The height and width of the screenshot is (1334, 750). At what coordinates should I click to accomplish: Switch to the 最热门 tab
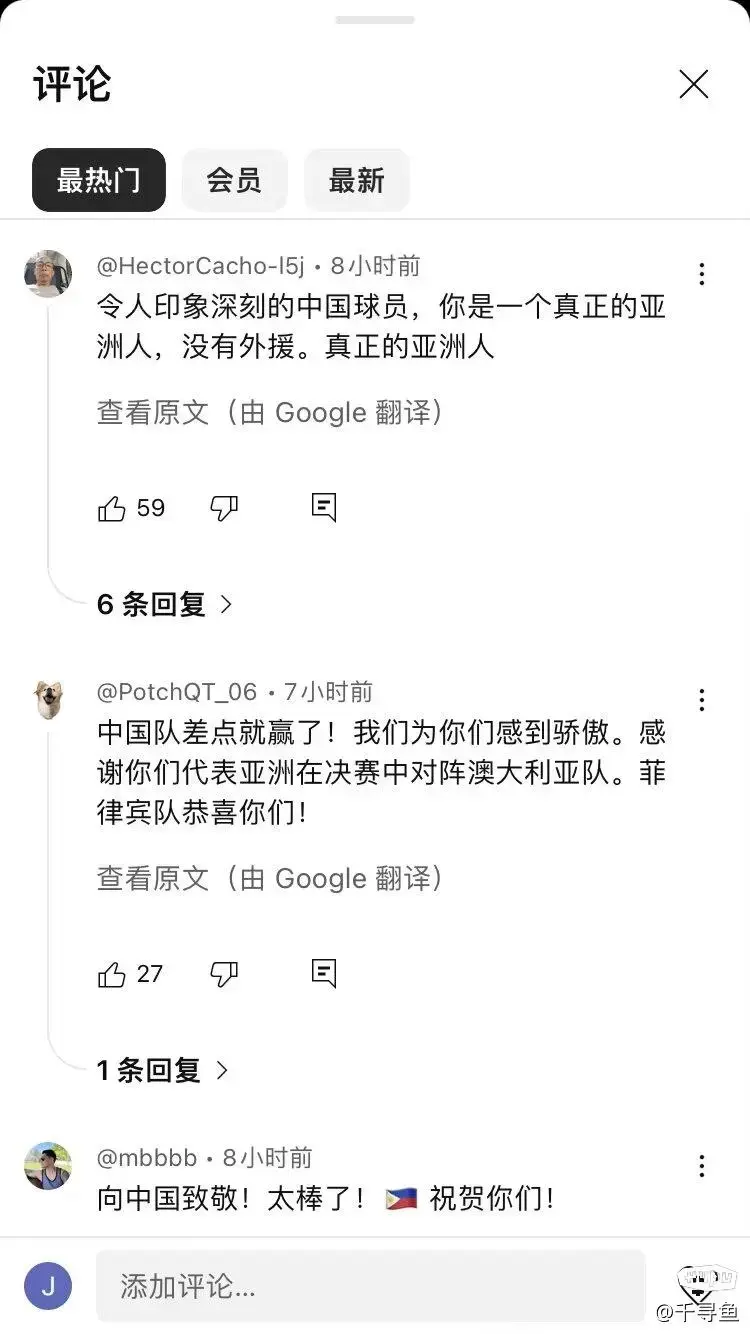click(x=98, y=180)
